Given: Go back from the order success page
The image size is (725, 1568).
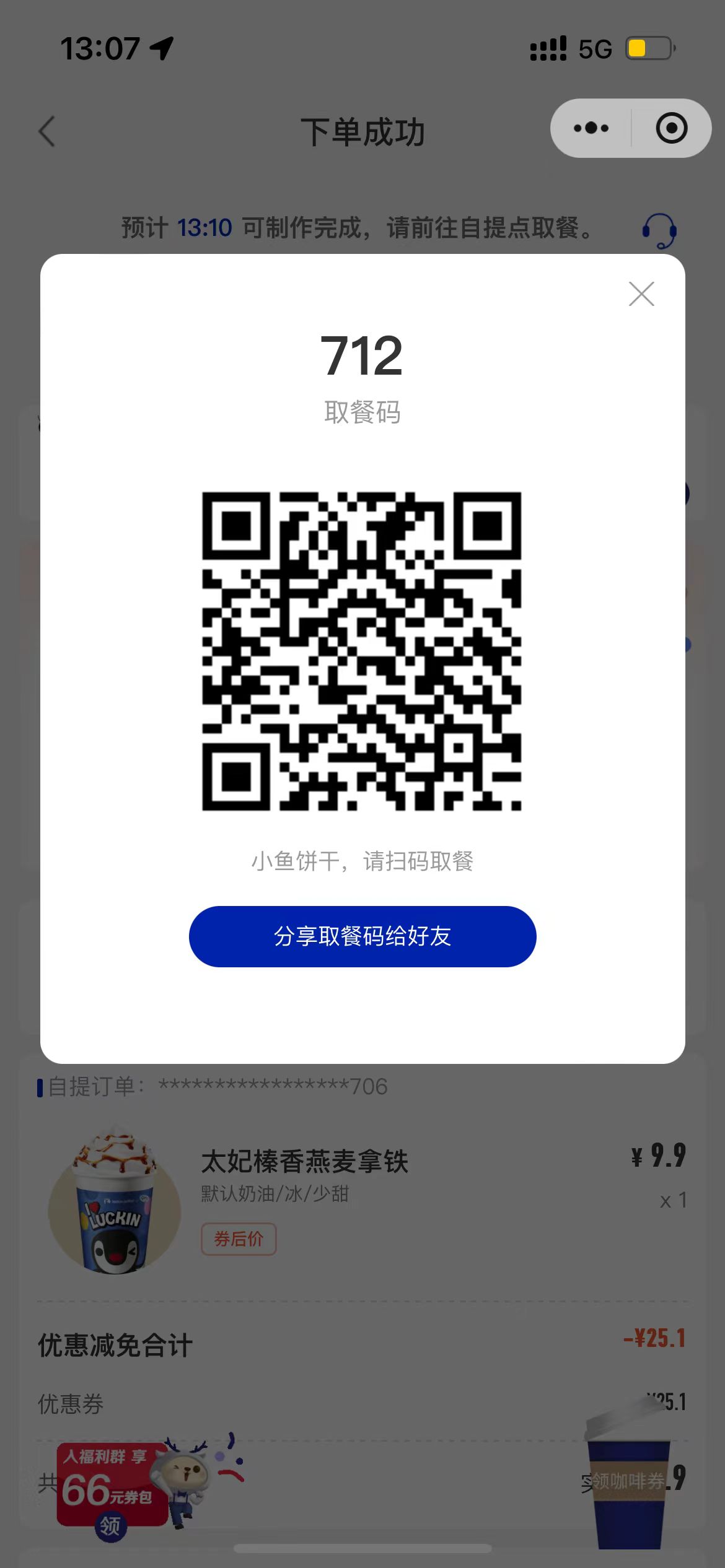Looking at the screenshot, I should (47, 132).
